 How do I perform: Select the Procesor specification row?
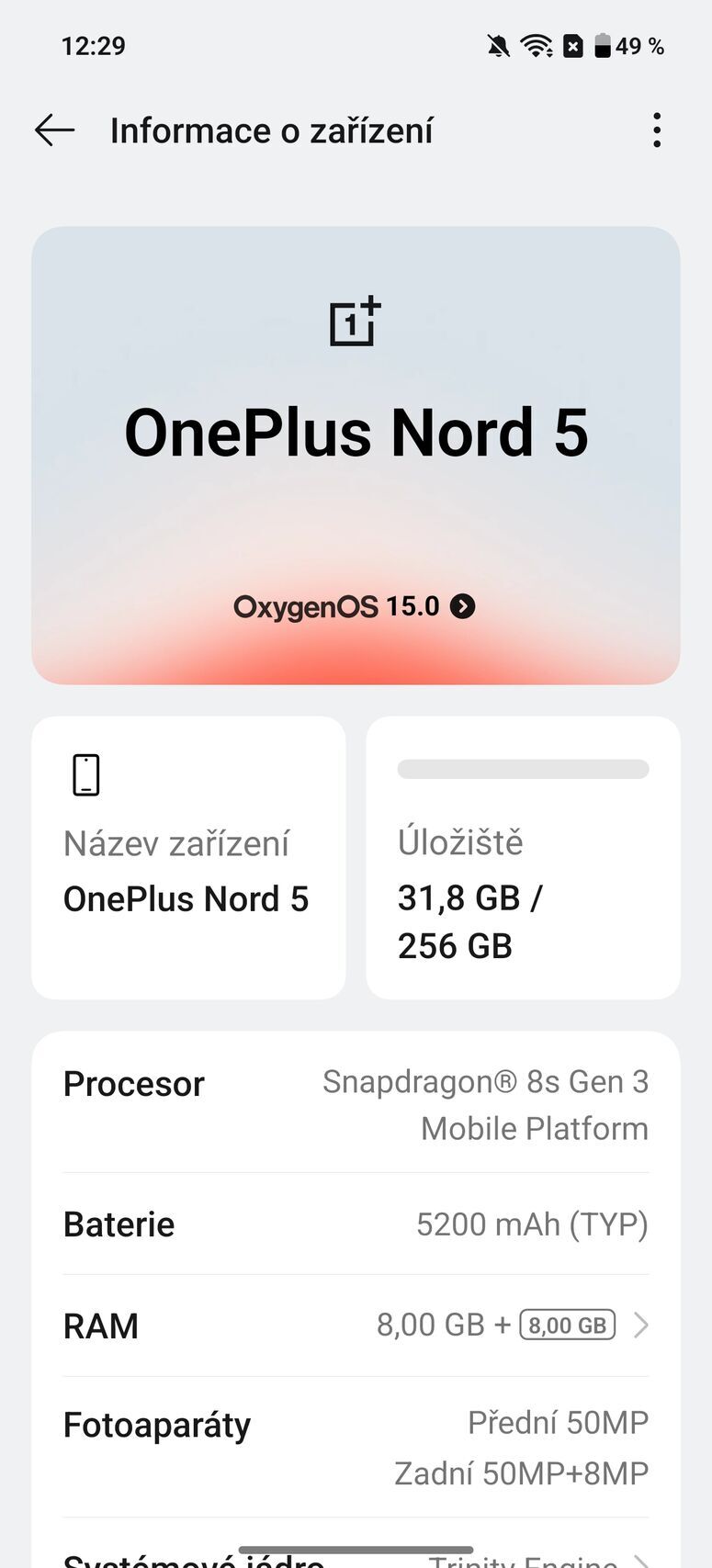click(x=356, y=1102)
